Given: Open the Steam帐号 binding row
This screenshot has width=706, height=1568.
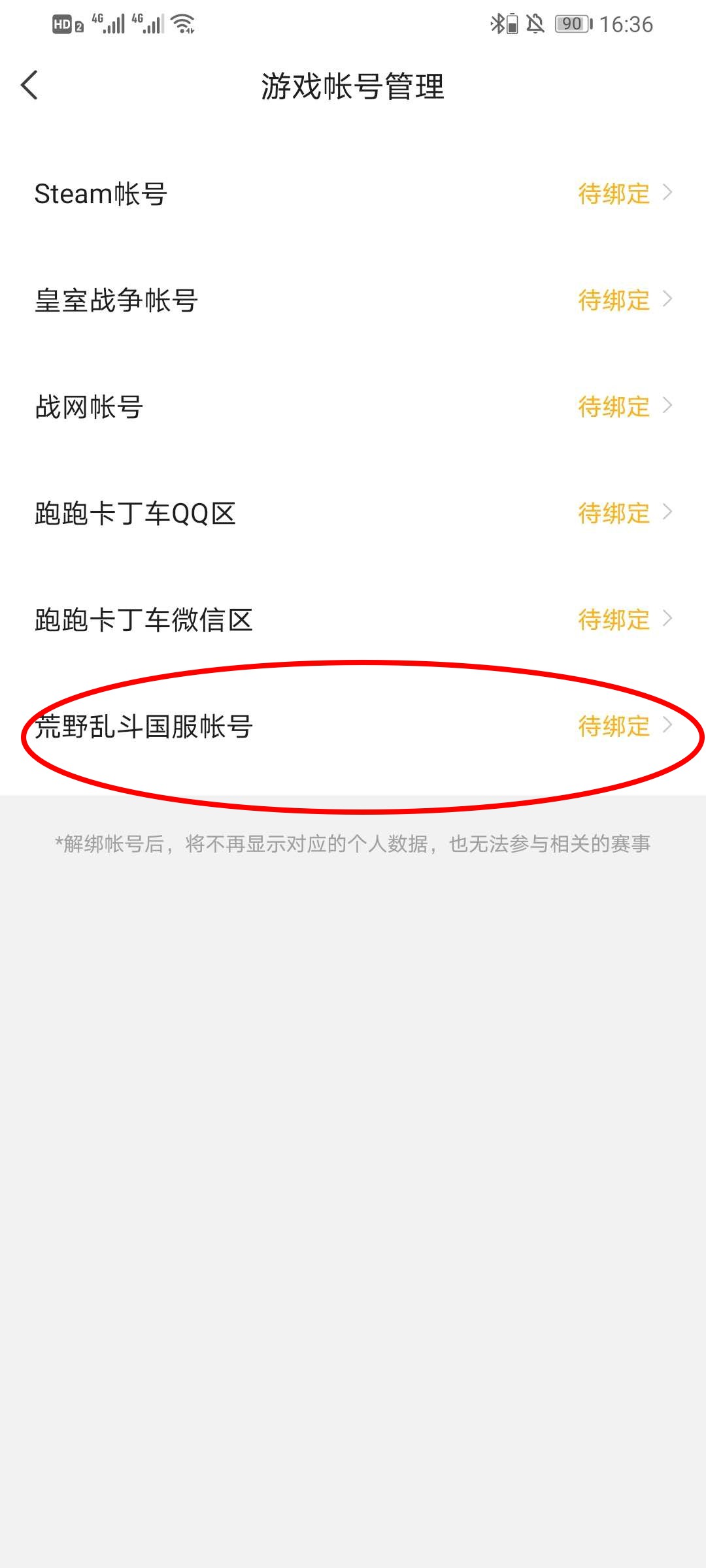Looking at the screenshot, I should click(353, 194).
